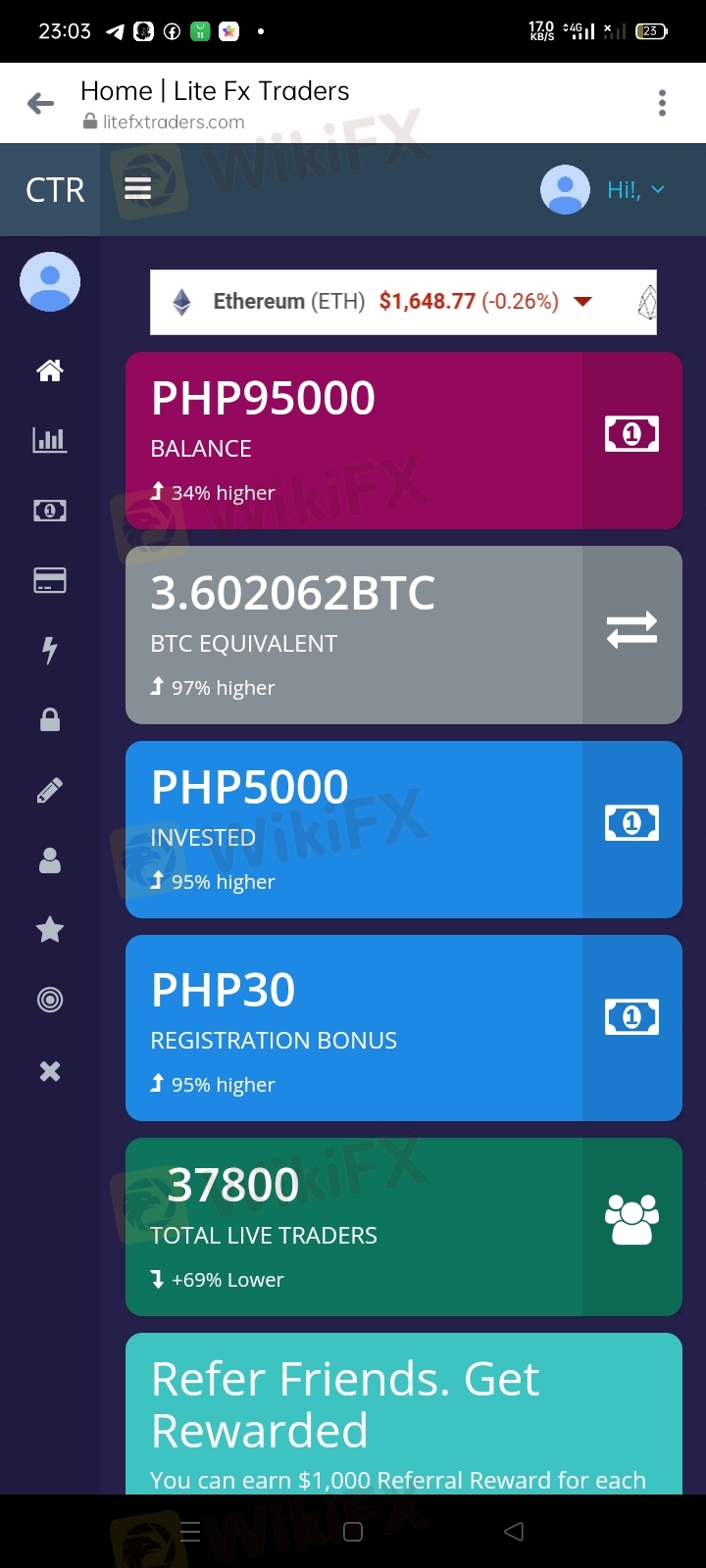Open the padlock icon in sidebar

50,720
